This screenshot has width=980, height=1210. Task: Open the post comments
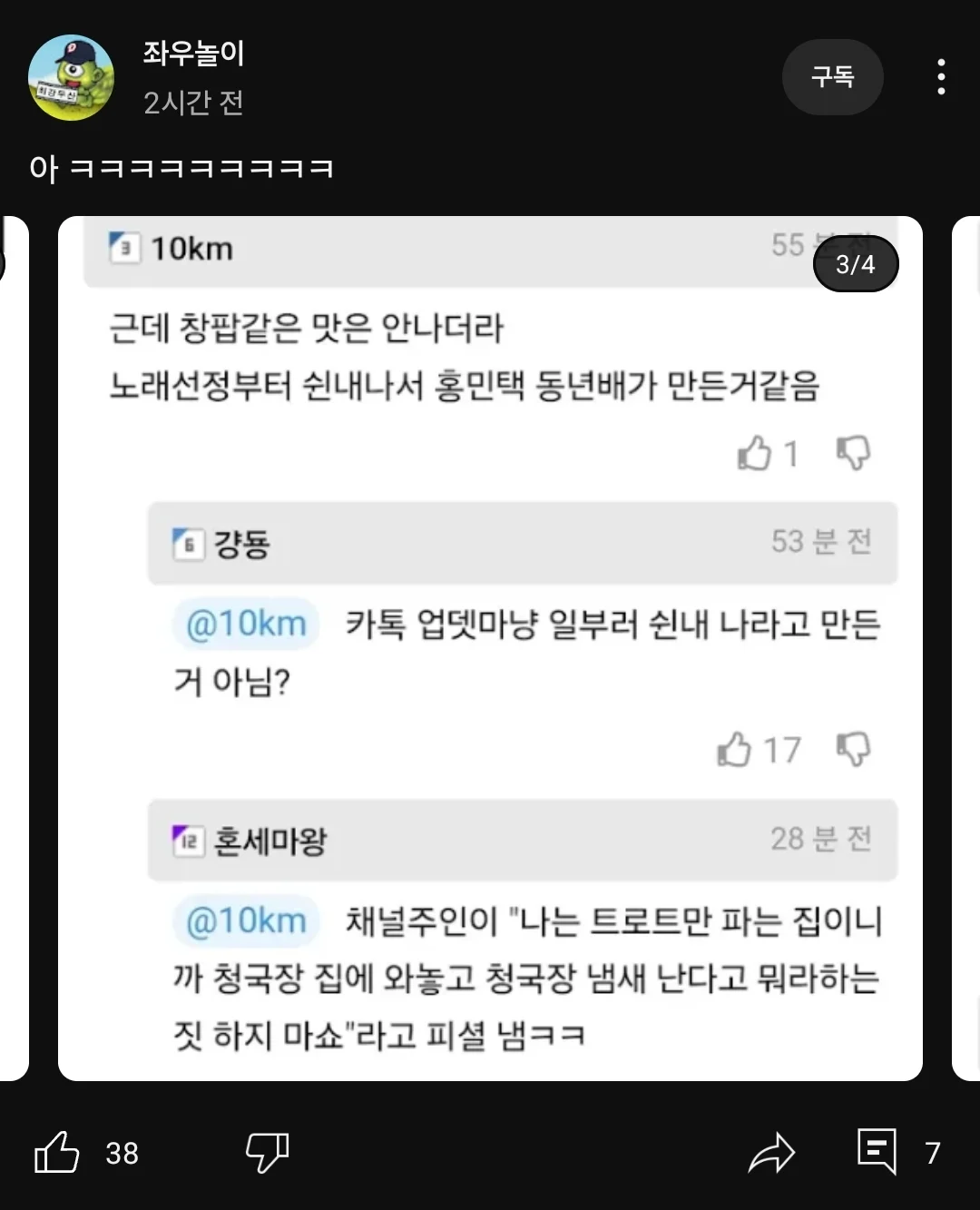tap(877, 1152)
